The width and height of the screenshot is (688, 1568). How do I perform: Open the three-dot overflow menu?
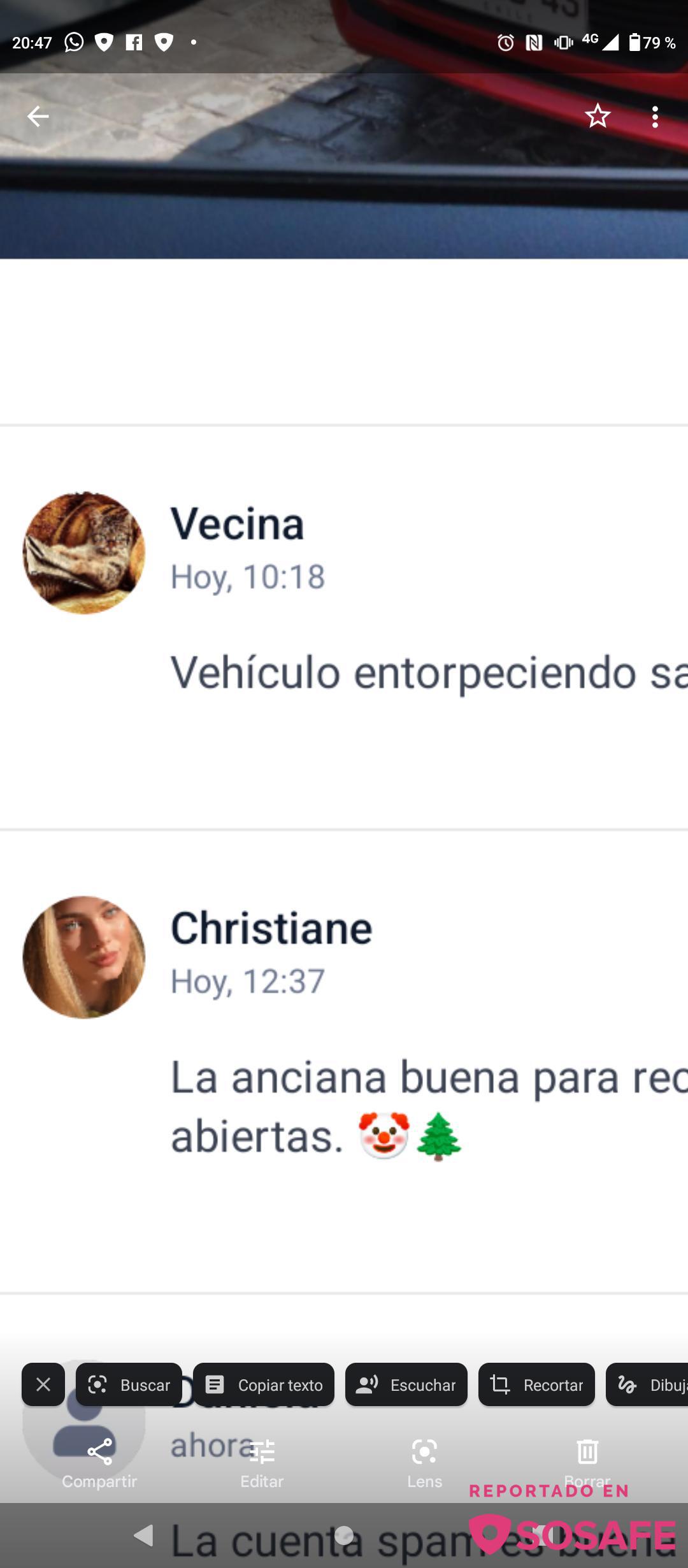pyautogui.click(x=655, y=117)
